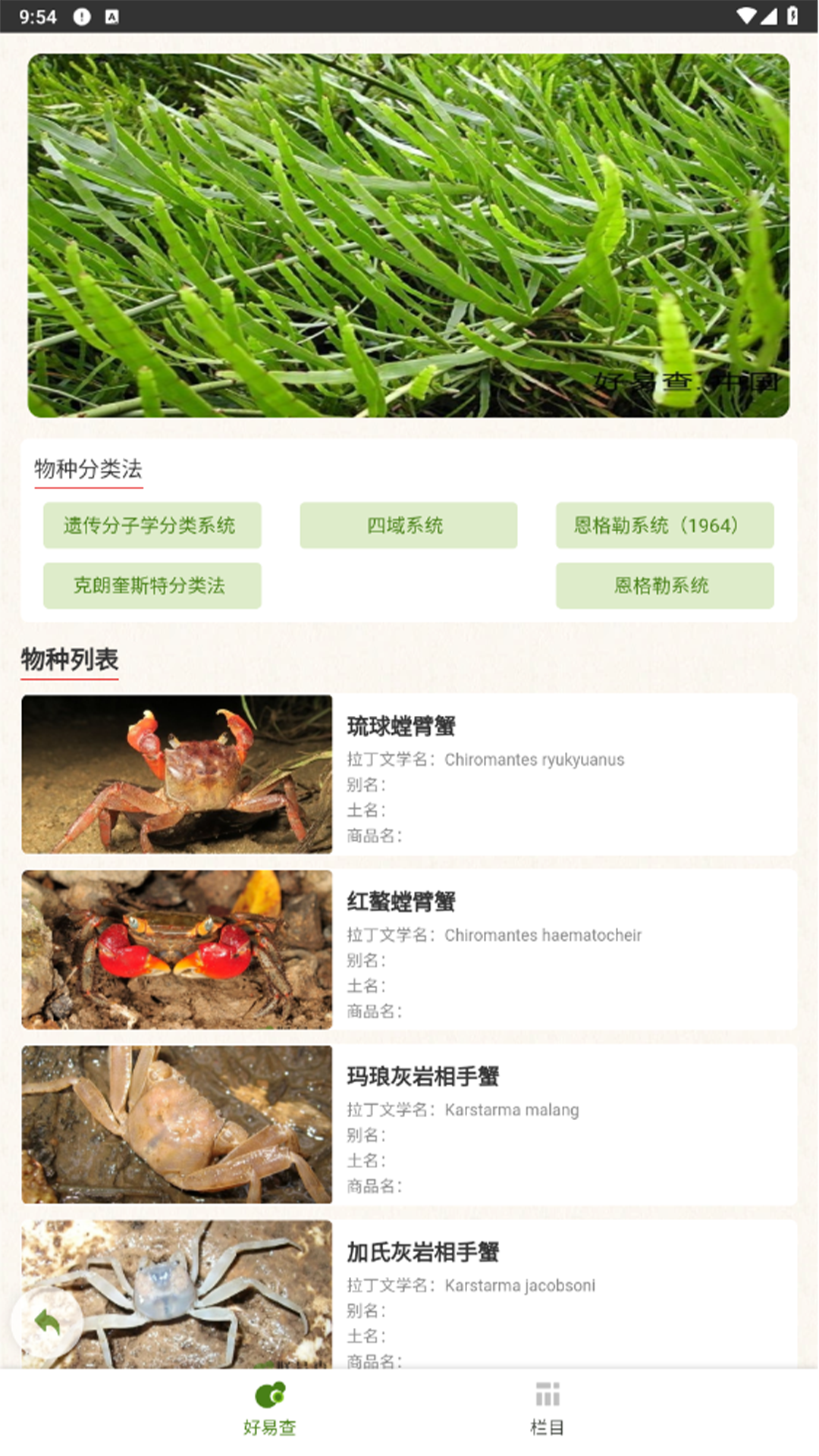The height and width of the screenshot is (1456, 819).
Task: Tap the floating green back arrow
Action: 47,1322
